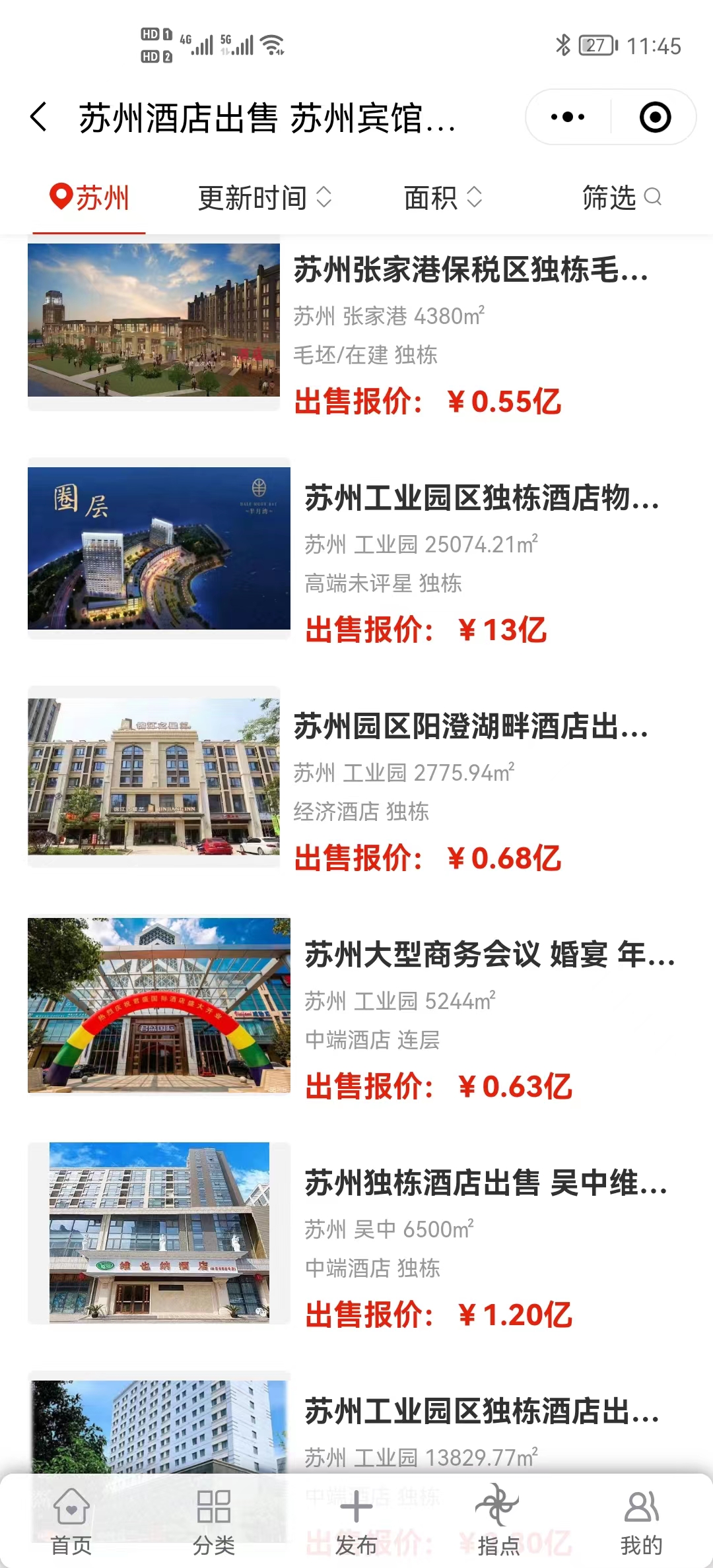Screen dimensions: 713x1568
Task: Open the 苏州独栋酒店出售 吴中 listing
Action: 485,1183
